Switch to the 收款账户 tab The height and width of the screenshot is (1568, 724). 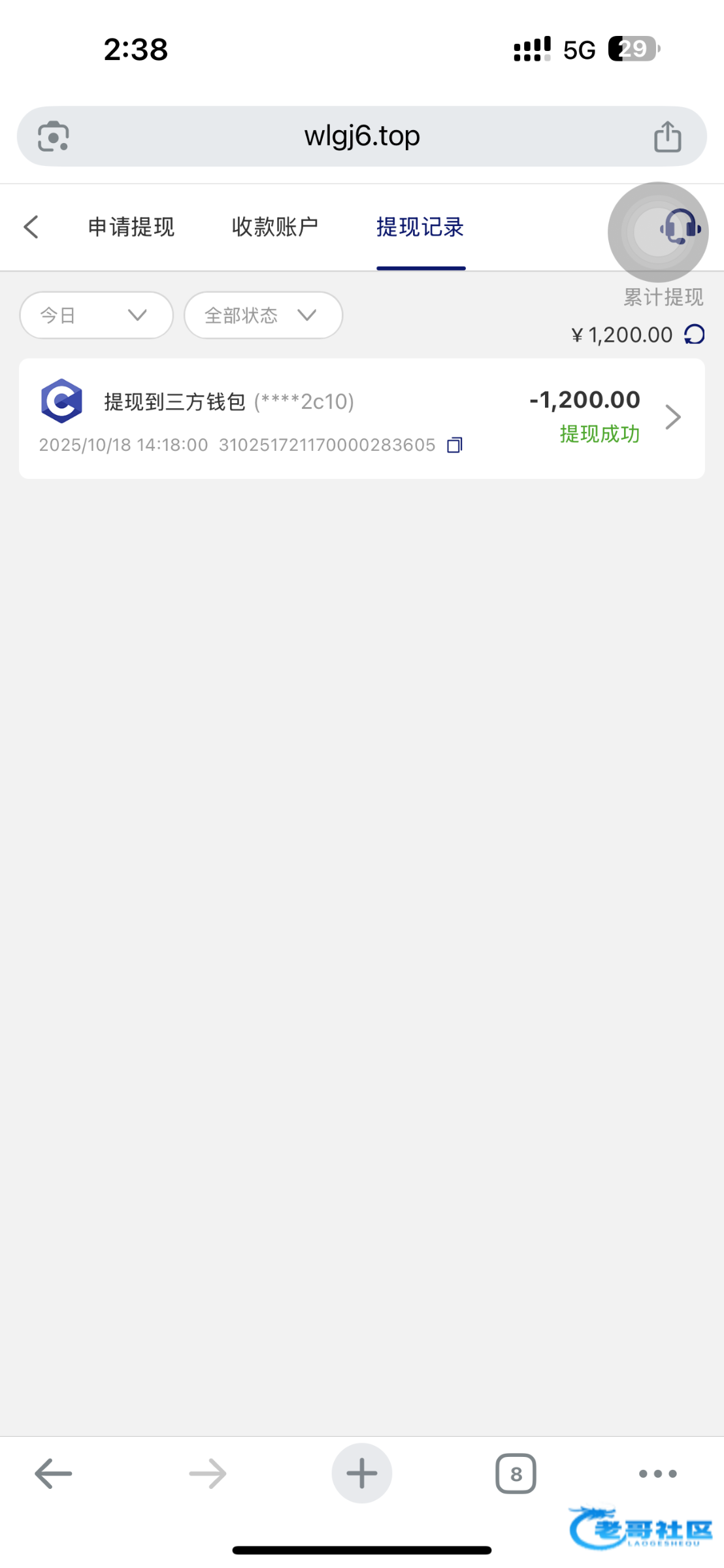click(274, 227)
